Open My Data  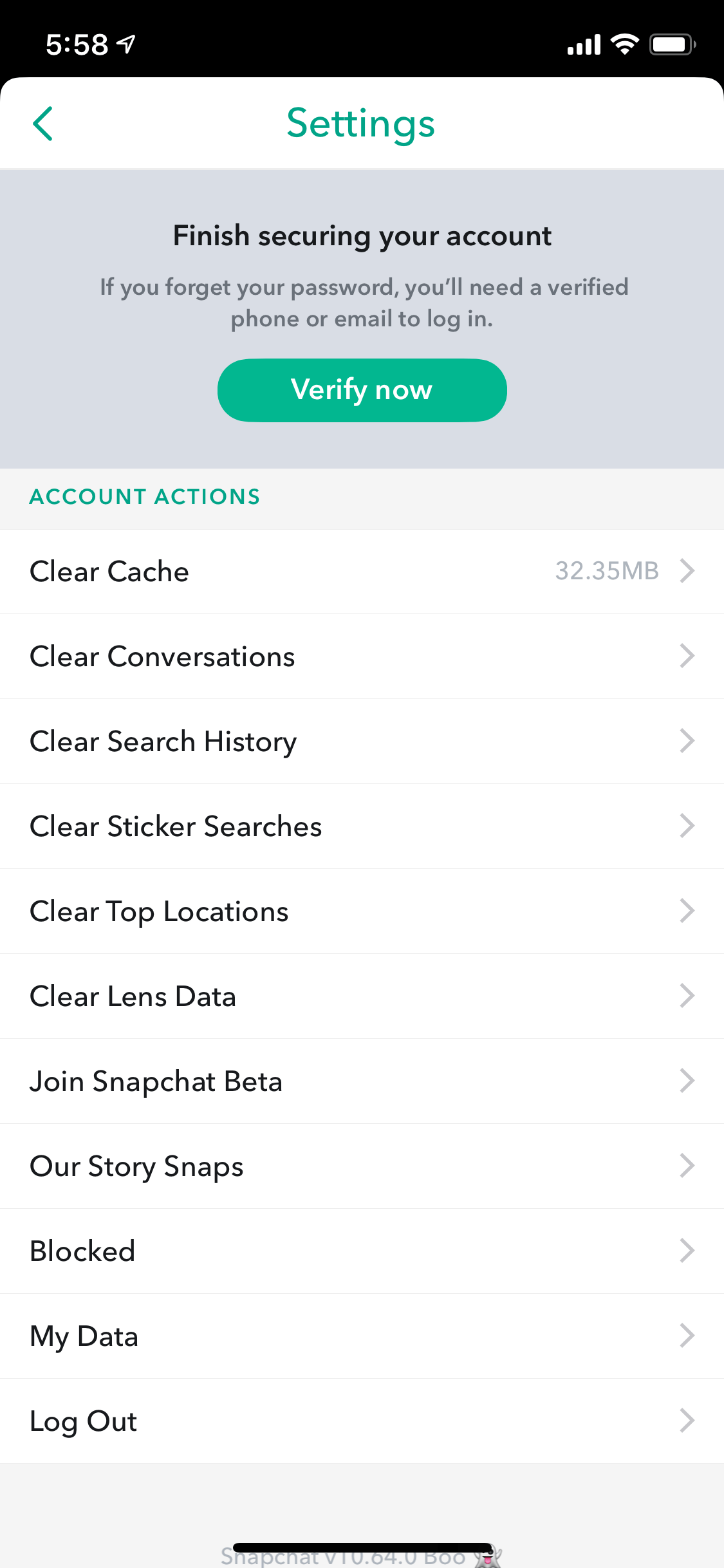click(x=362, y=1336)
